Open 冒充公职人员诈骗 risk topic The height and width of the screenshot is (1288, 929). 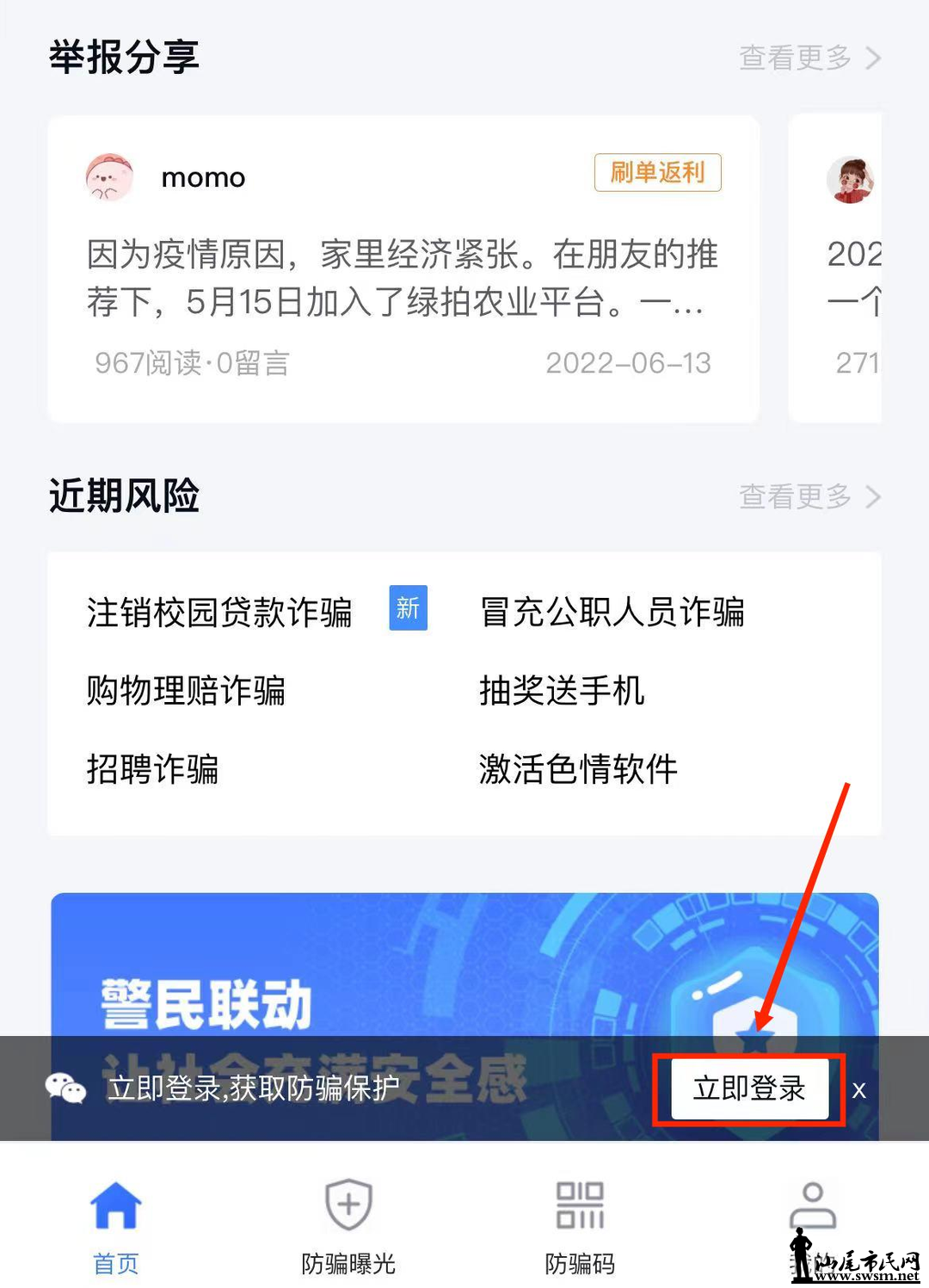pyautogui.click(x=612, y=613)
